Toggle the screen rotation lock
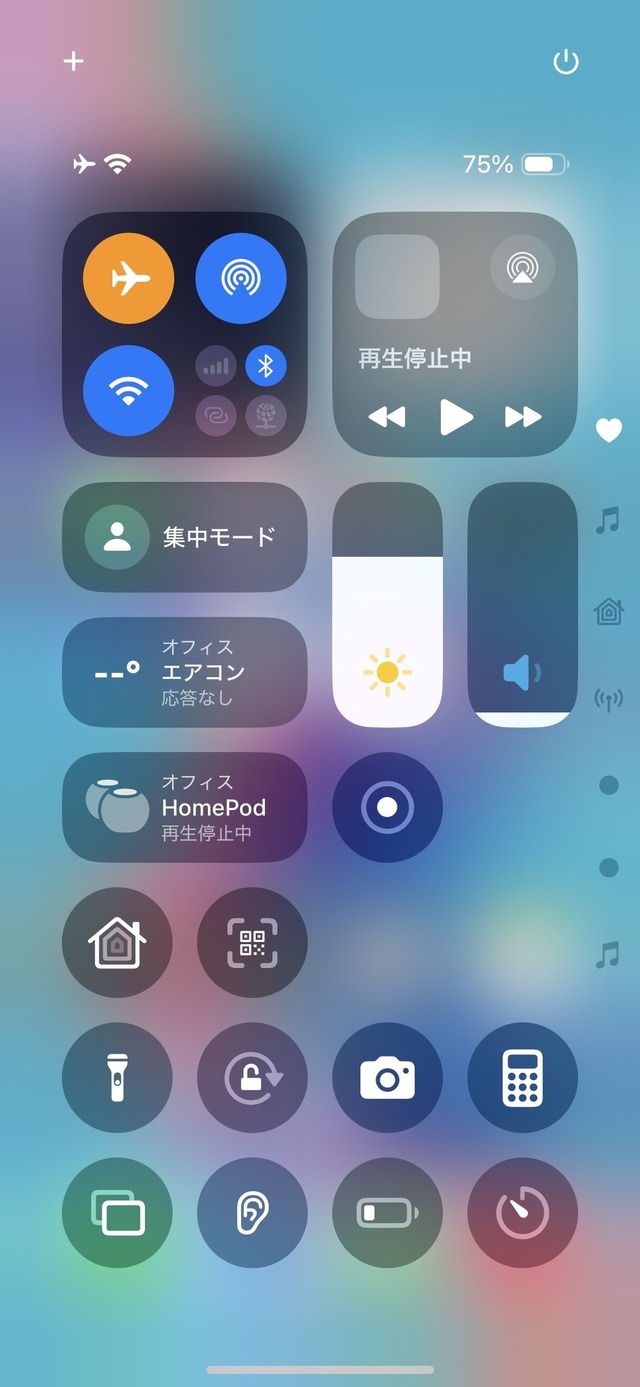640x1387 pixels. [252, 1077]
